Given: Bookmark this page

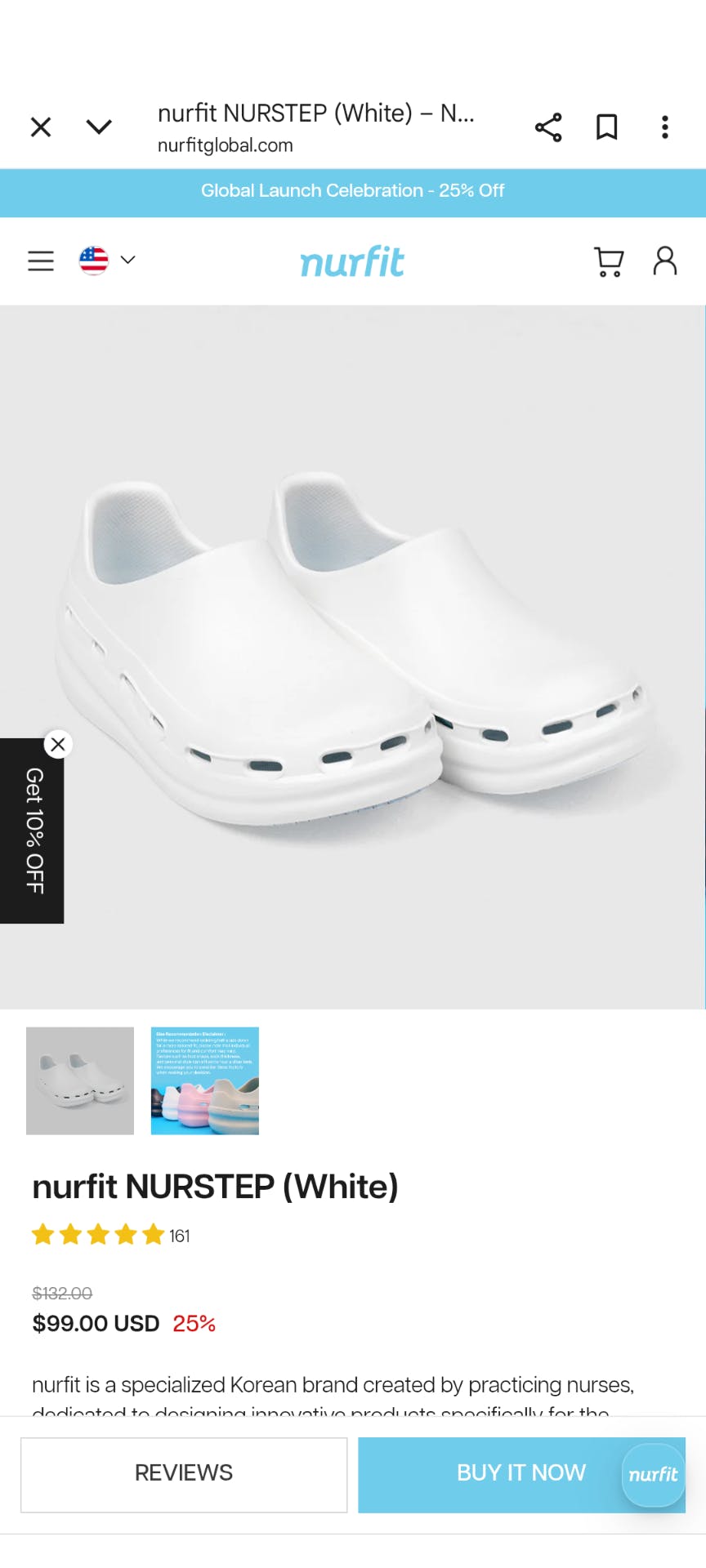Looking at the screenshot, I should (x=606, y=127).
